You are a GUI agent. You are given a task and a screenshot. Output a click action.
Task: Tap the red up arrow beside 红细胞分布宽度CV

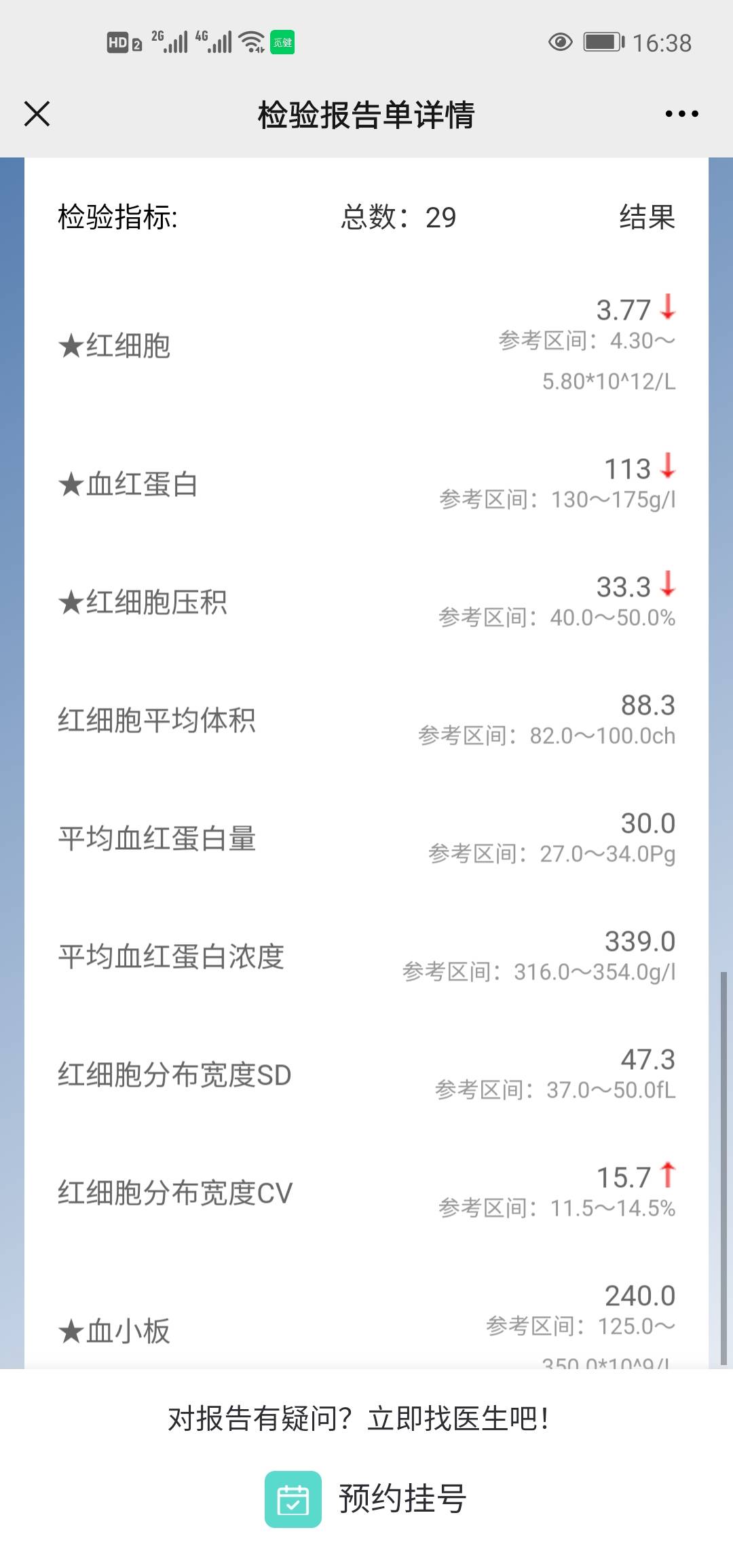click(666, 1176)
